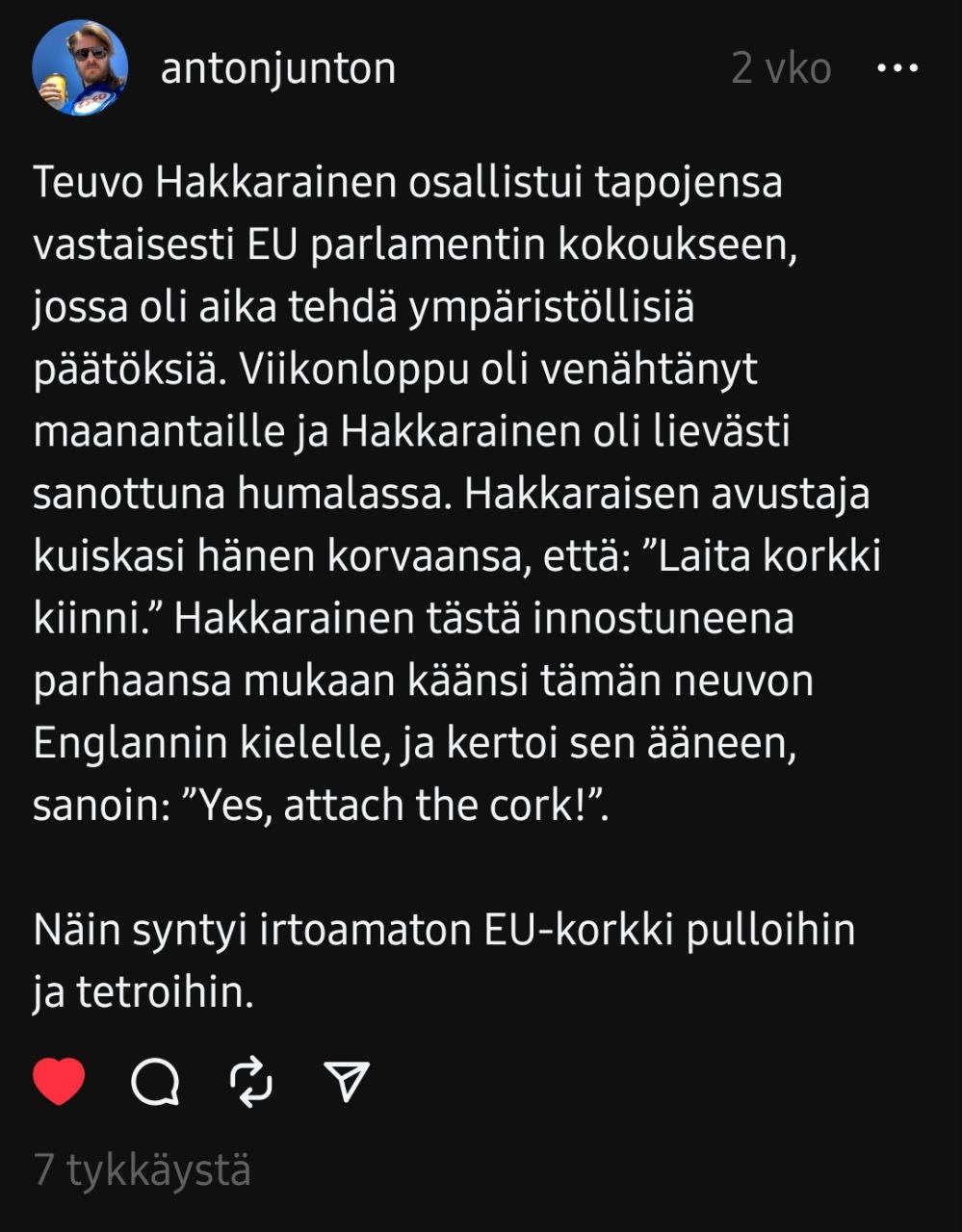Viewport: 962px width, 1232px height.
Task: Open the antonjunton username link
Action: 278,68
